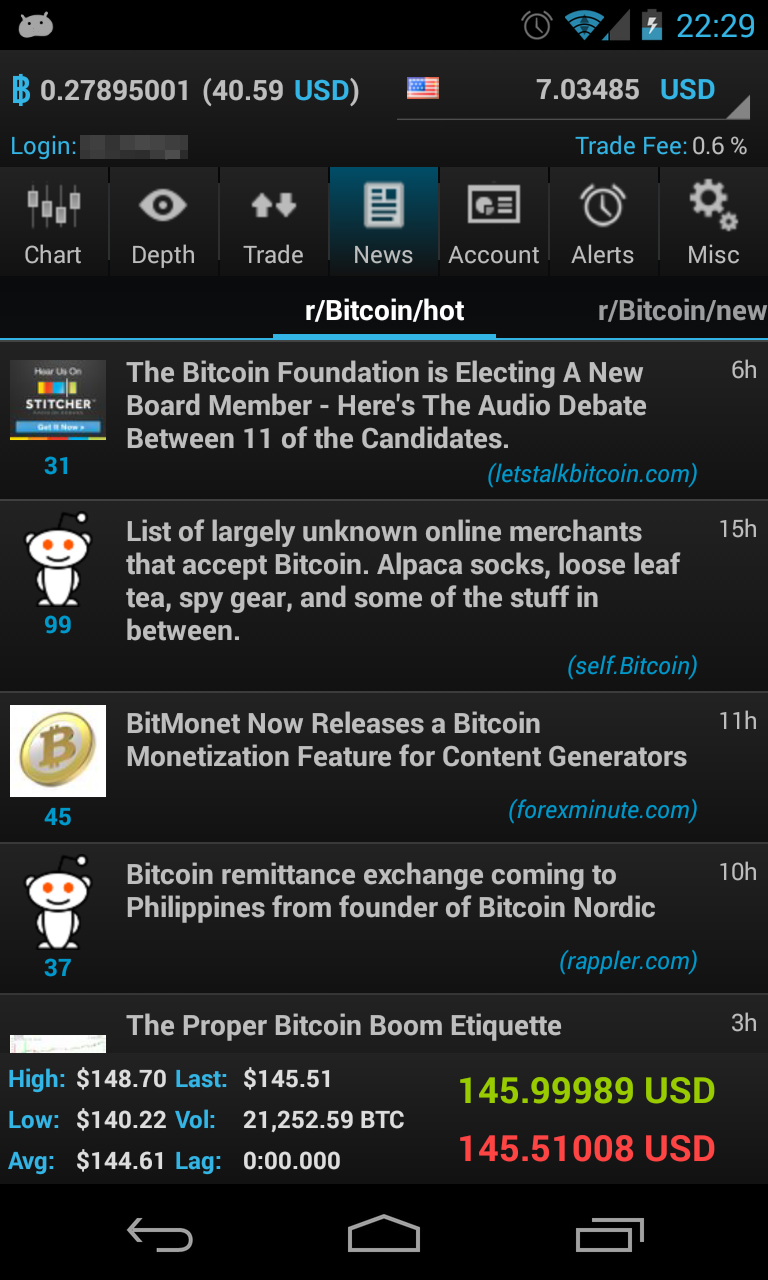Open Misc settings

click(713, 222)
